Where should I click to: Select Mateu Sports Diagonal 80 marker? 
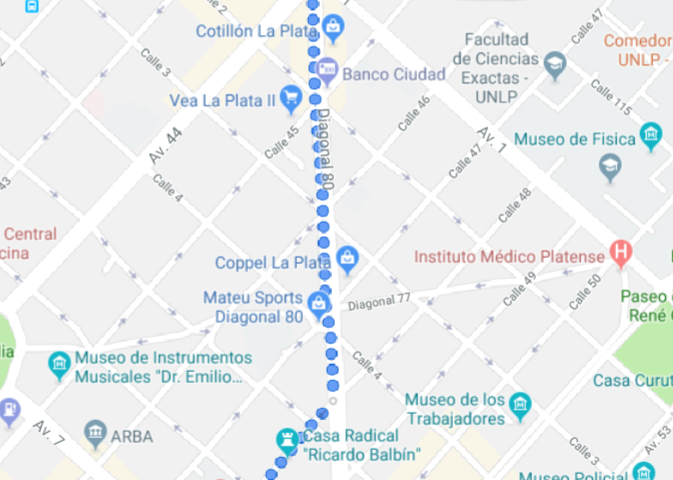[319, 301]
